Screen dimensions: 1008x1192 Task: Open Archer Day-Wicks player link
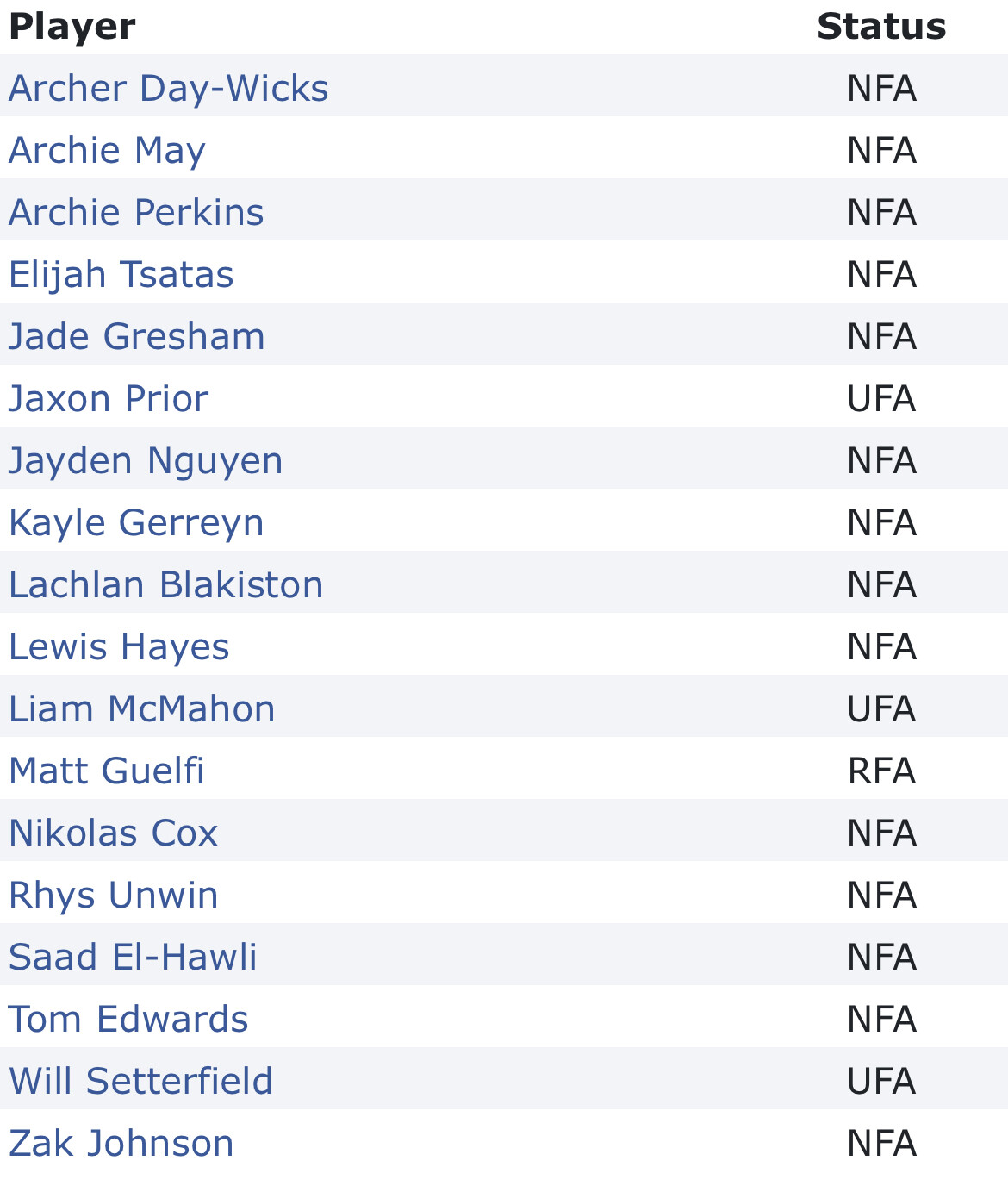168,88
